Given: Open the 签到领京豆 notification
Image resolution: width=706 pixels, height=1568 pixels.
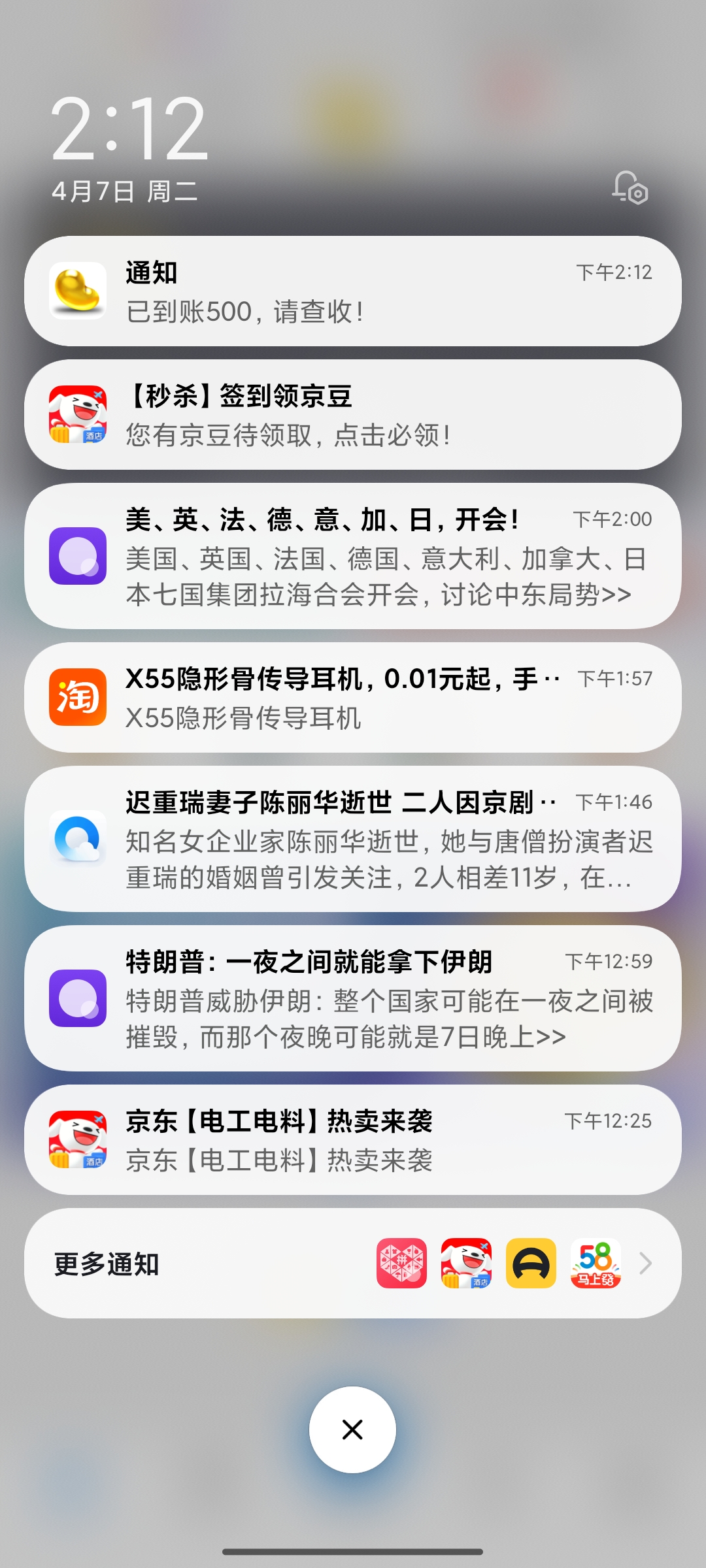Looking at the screenshot, I should [353, 415].
